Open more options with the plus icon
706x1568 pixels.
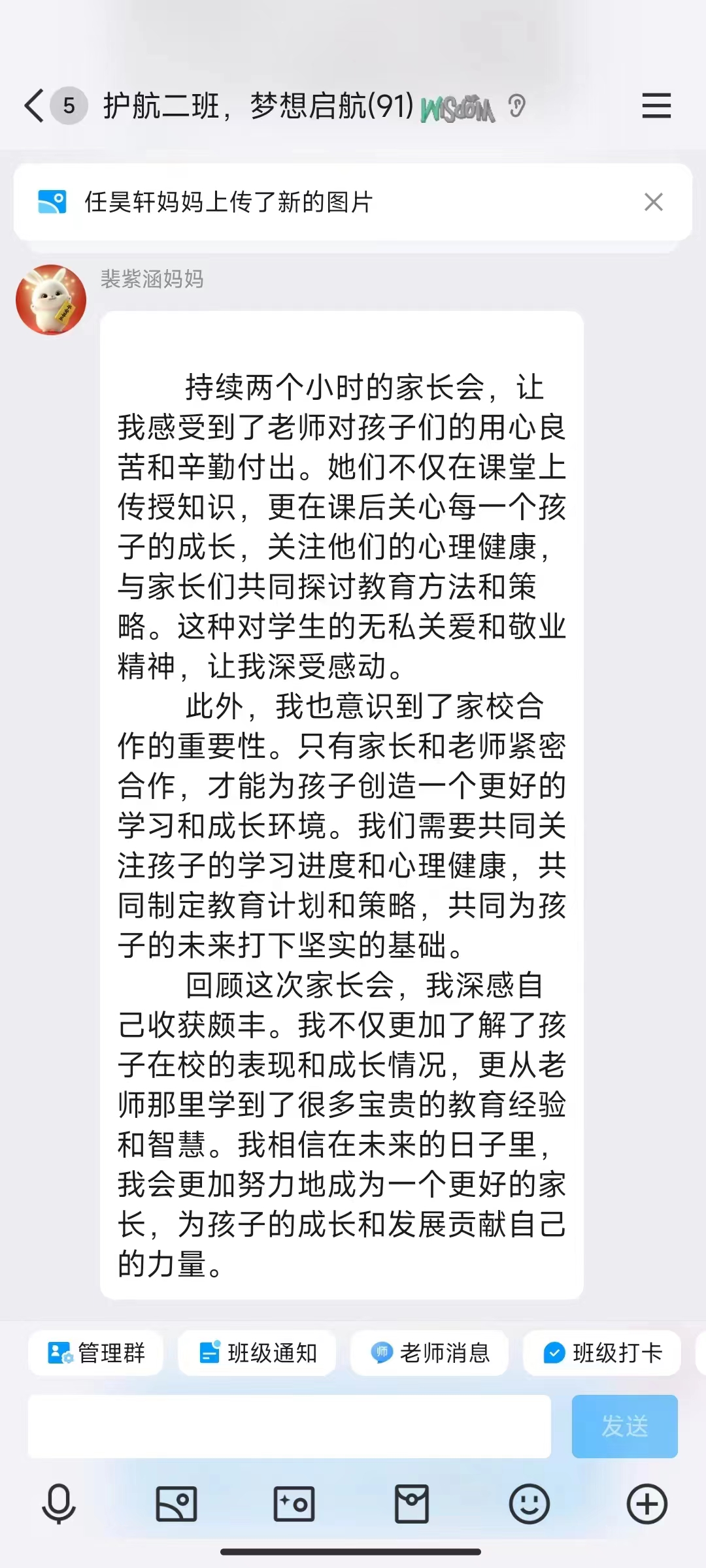pos(647,1503)
